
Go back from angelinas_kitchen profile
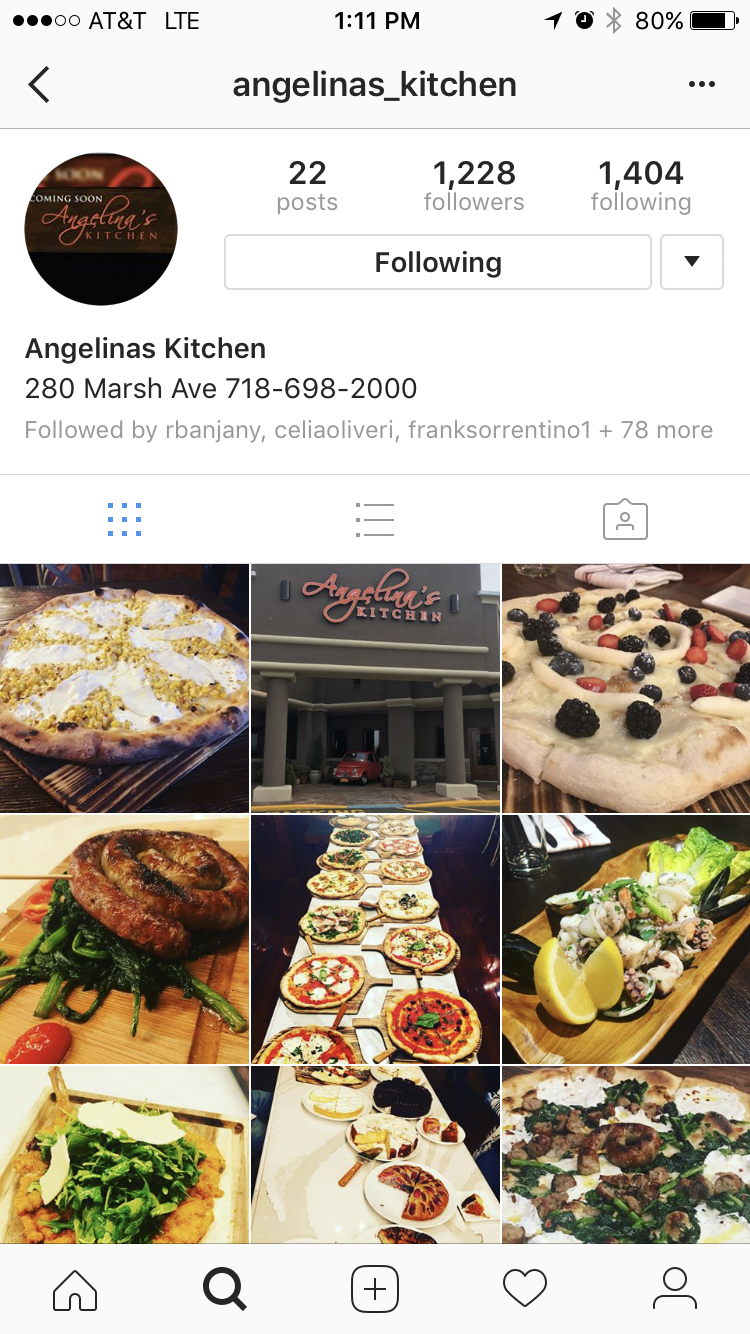click(x=39, y=85)
